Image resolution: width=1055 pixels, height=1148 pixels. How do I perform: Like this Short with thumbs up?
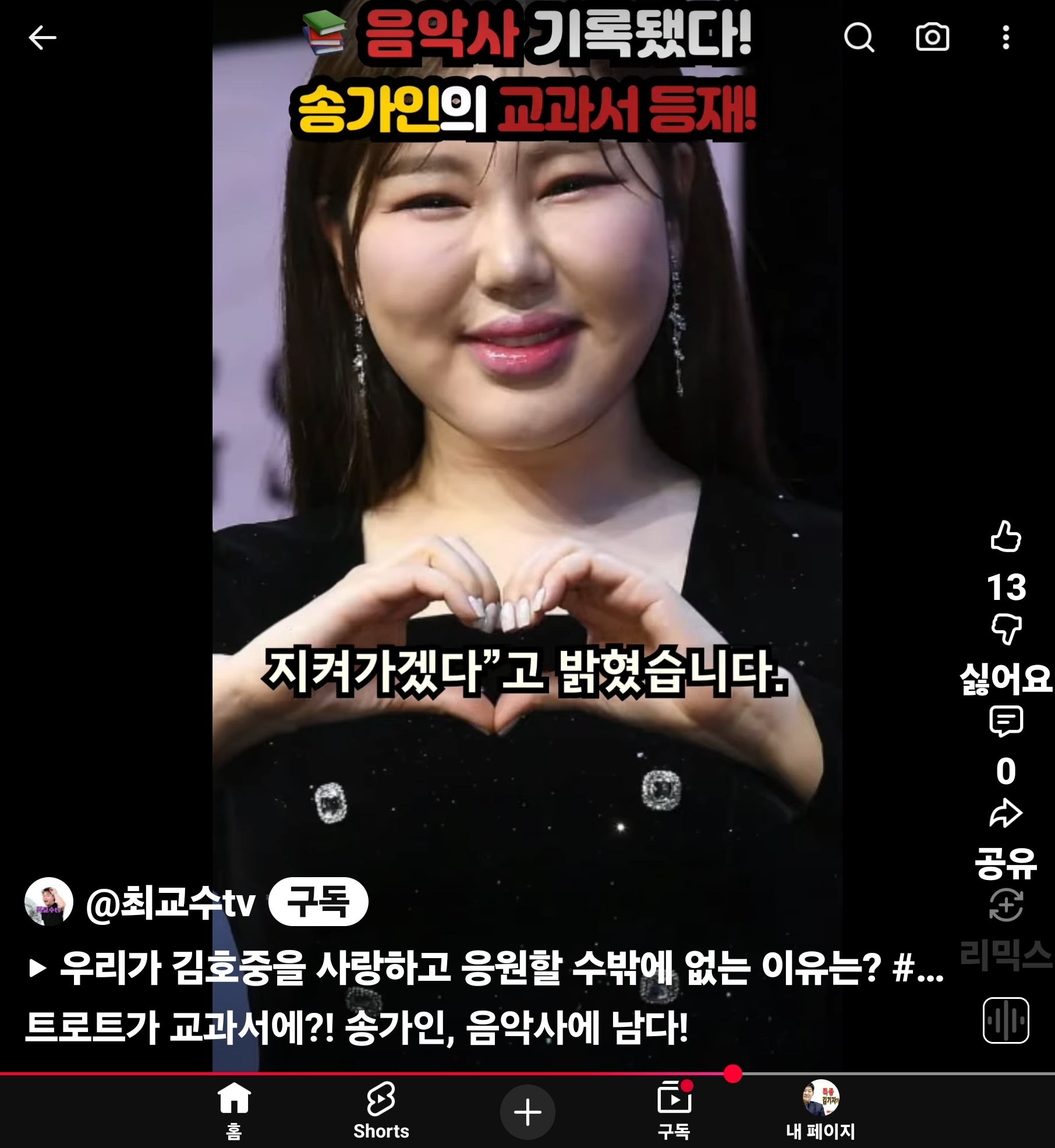pos(1006,536)
